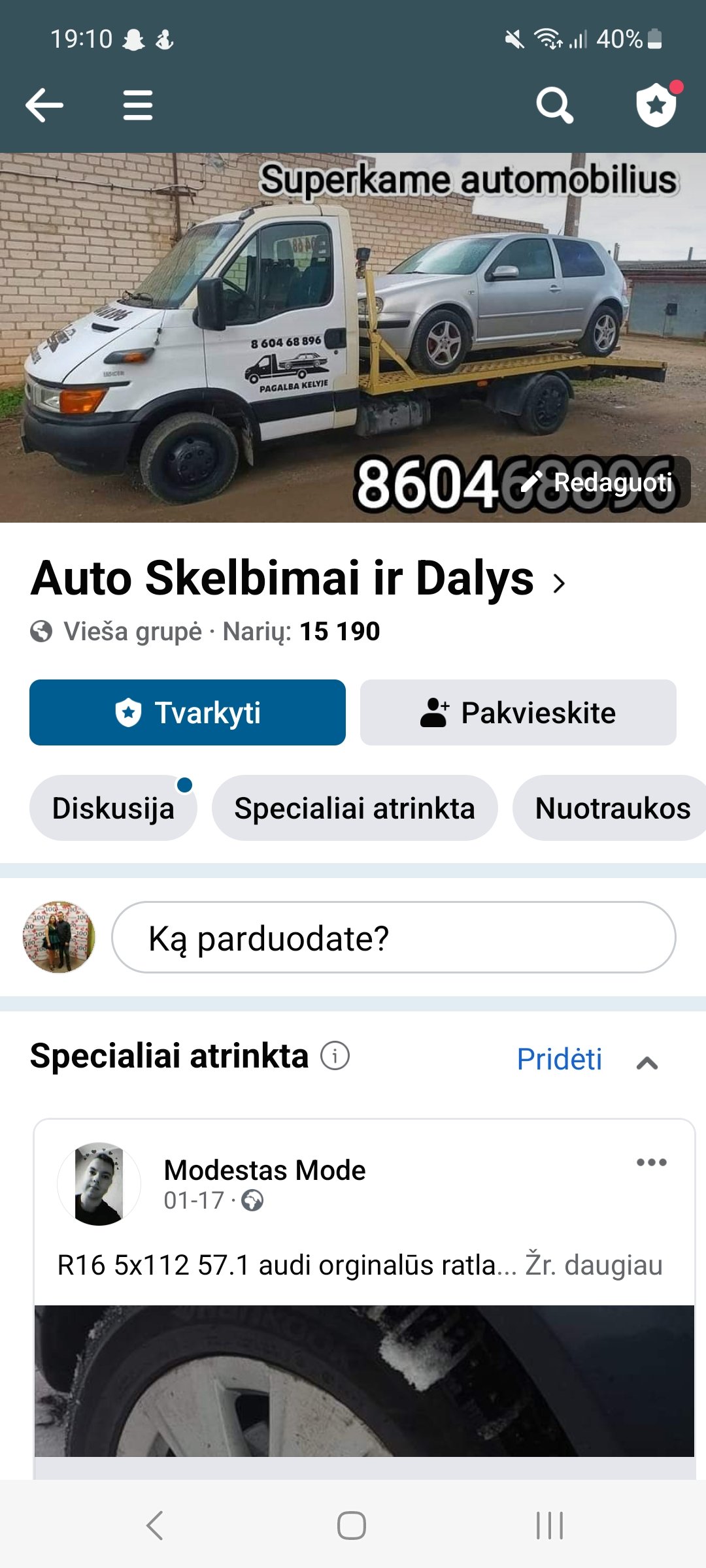Viewport: 706px width, 1568px height.
Task: Search within the group
Action: click(554, 105)
